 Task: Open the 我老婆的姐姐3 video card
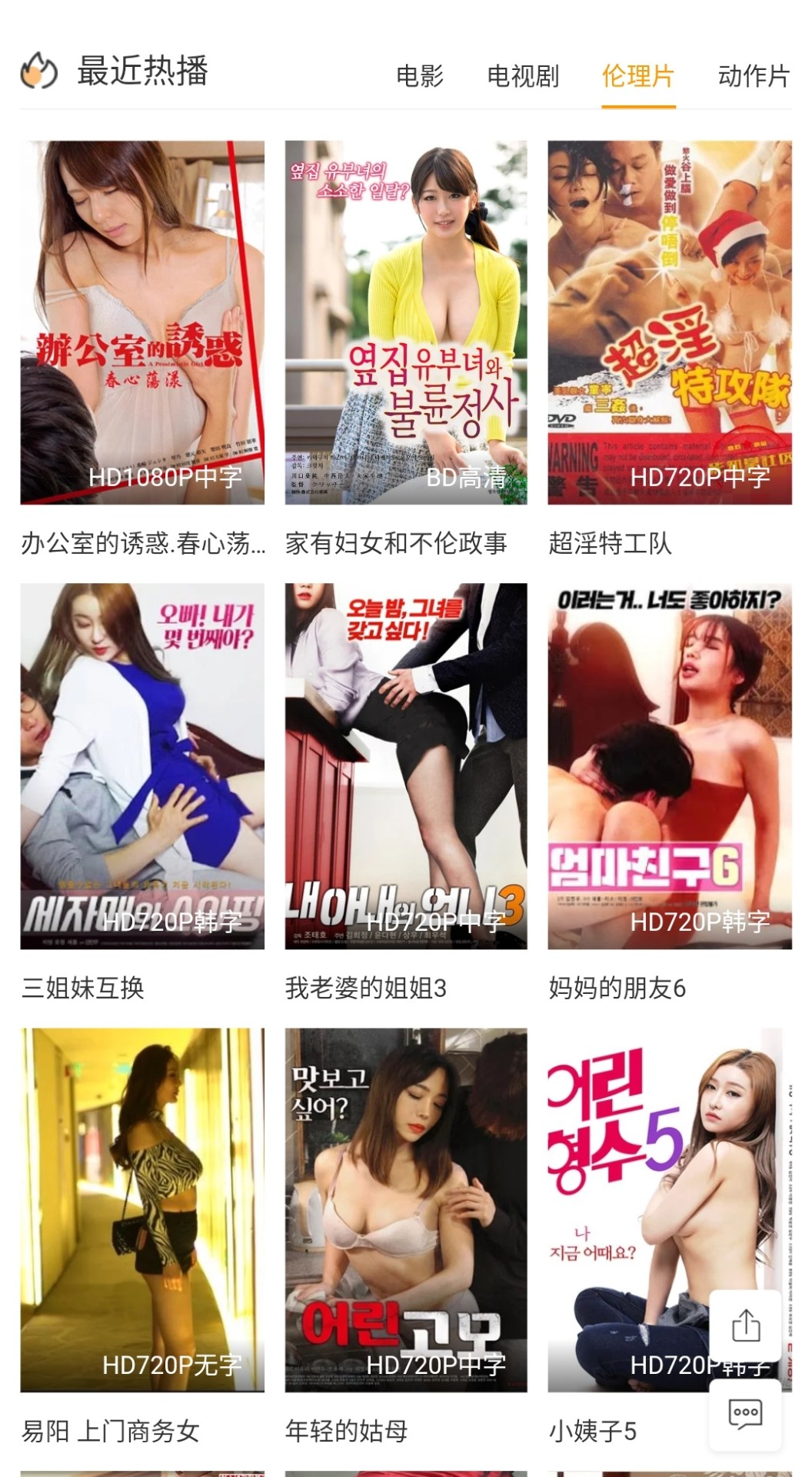(x=406, y=765)
